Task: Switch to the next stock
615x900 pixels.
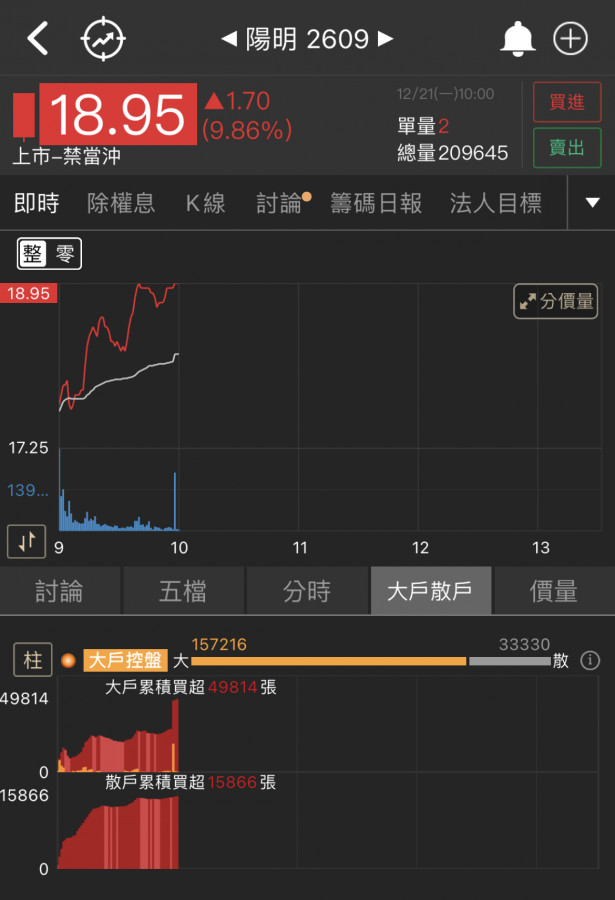Action: (x=385, y=39)
